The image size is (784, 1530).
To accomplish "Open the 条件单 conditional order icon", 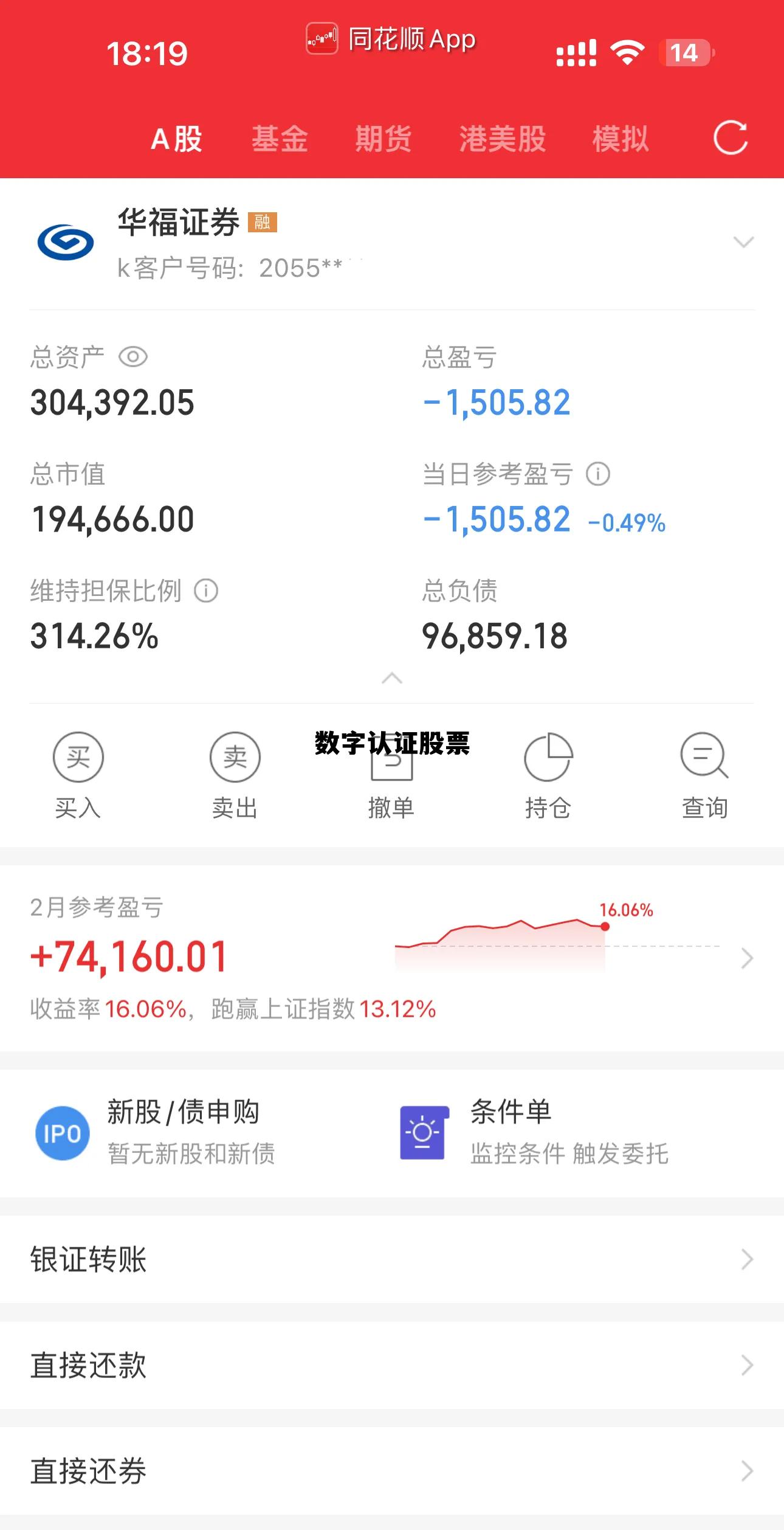I will 424,1132.
